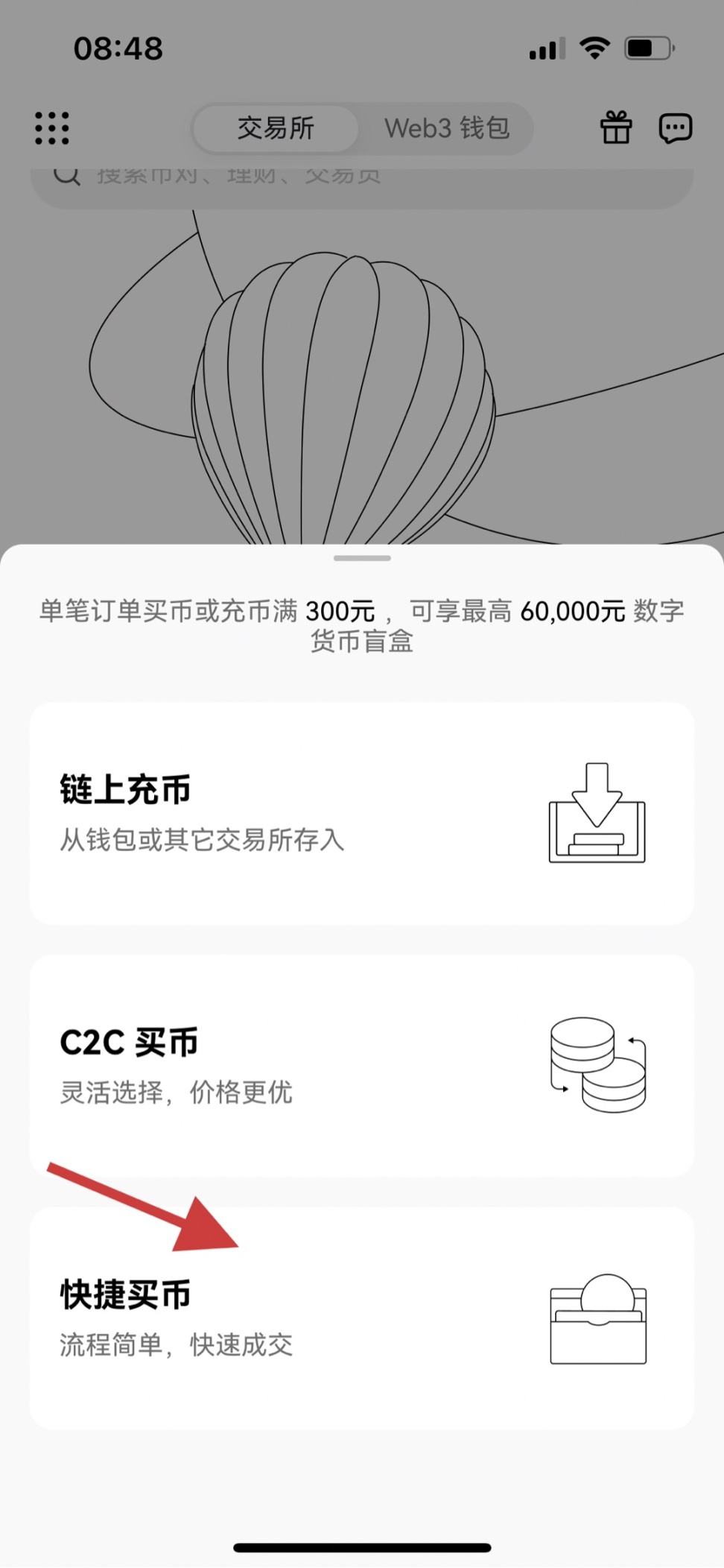Select the C2C 买币 card
This screenshot has height=1568, width=724.
point(361,1065)
